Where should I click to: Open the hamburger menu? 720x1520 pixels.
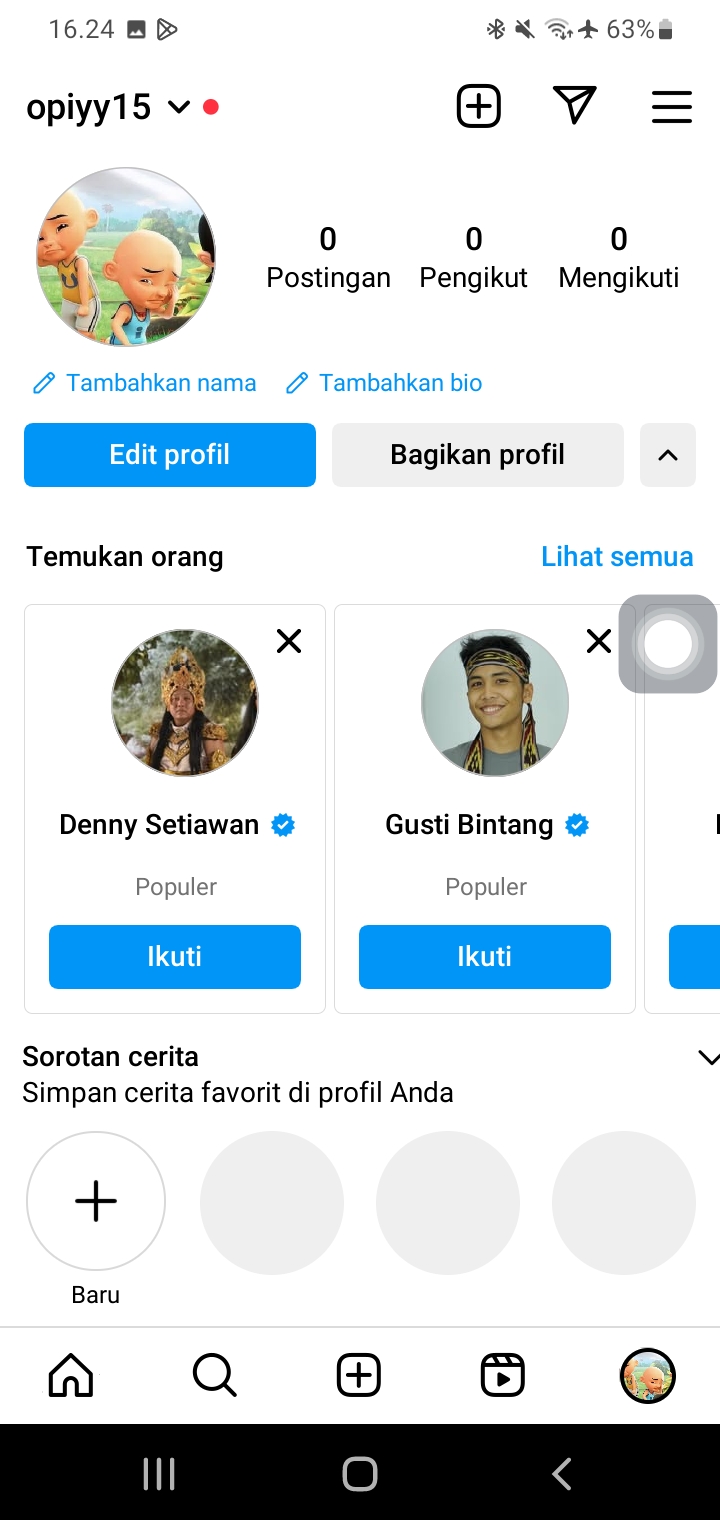pos(671,106)
